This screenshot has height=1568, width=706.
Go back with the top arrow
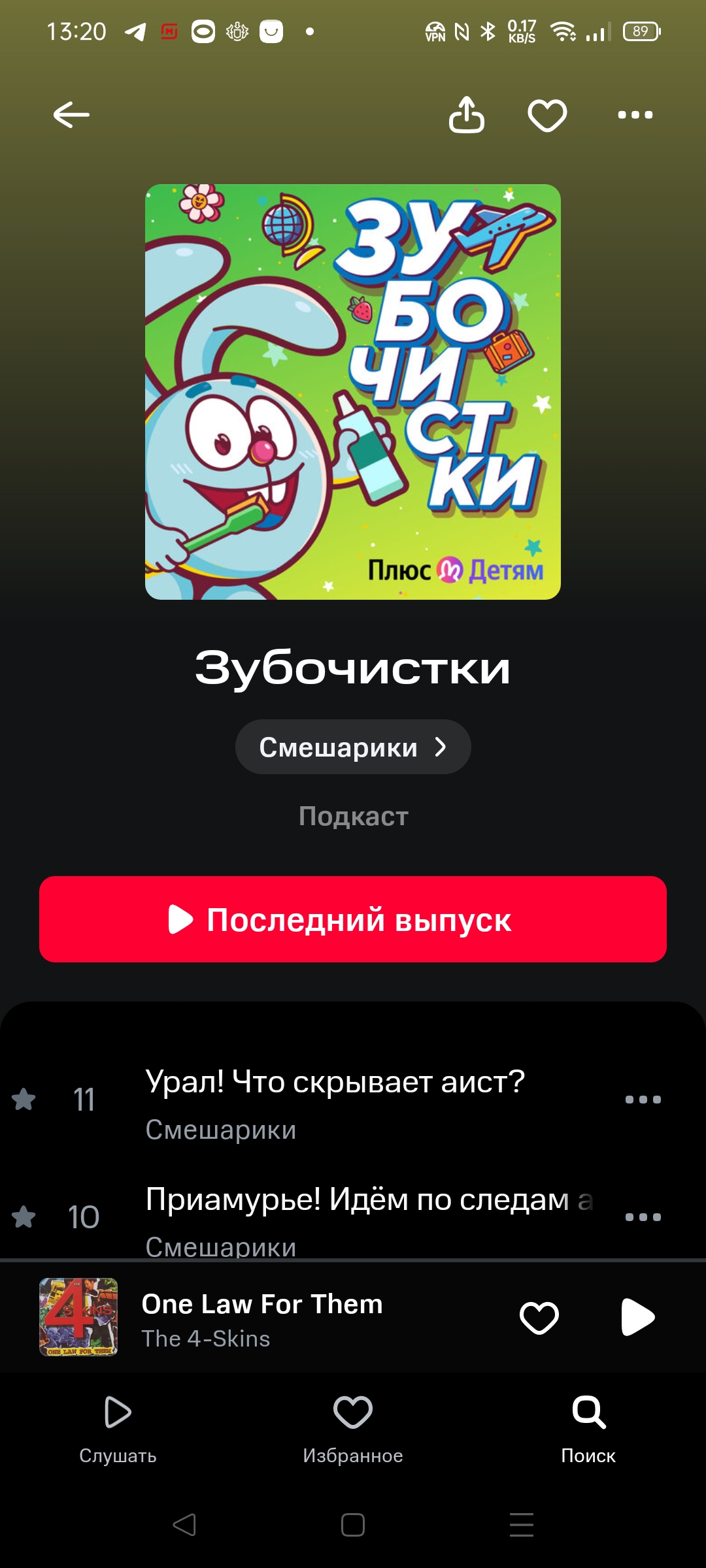[x=71, y=115]
